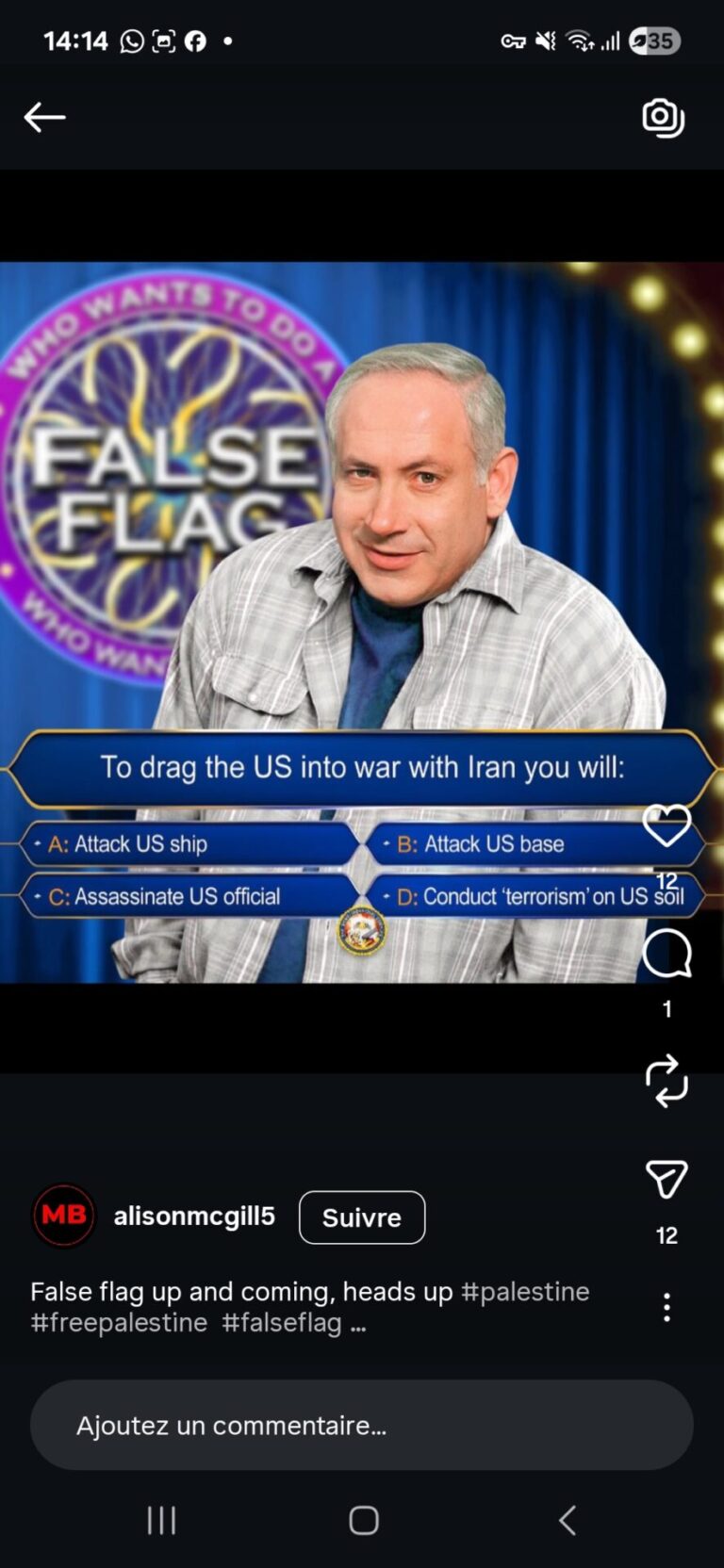Open the comments bubble

666,954
